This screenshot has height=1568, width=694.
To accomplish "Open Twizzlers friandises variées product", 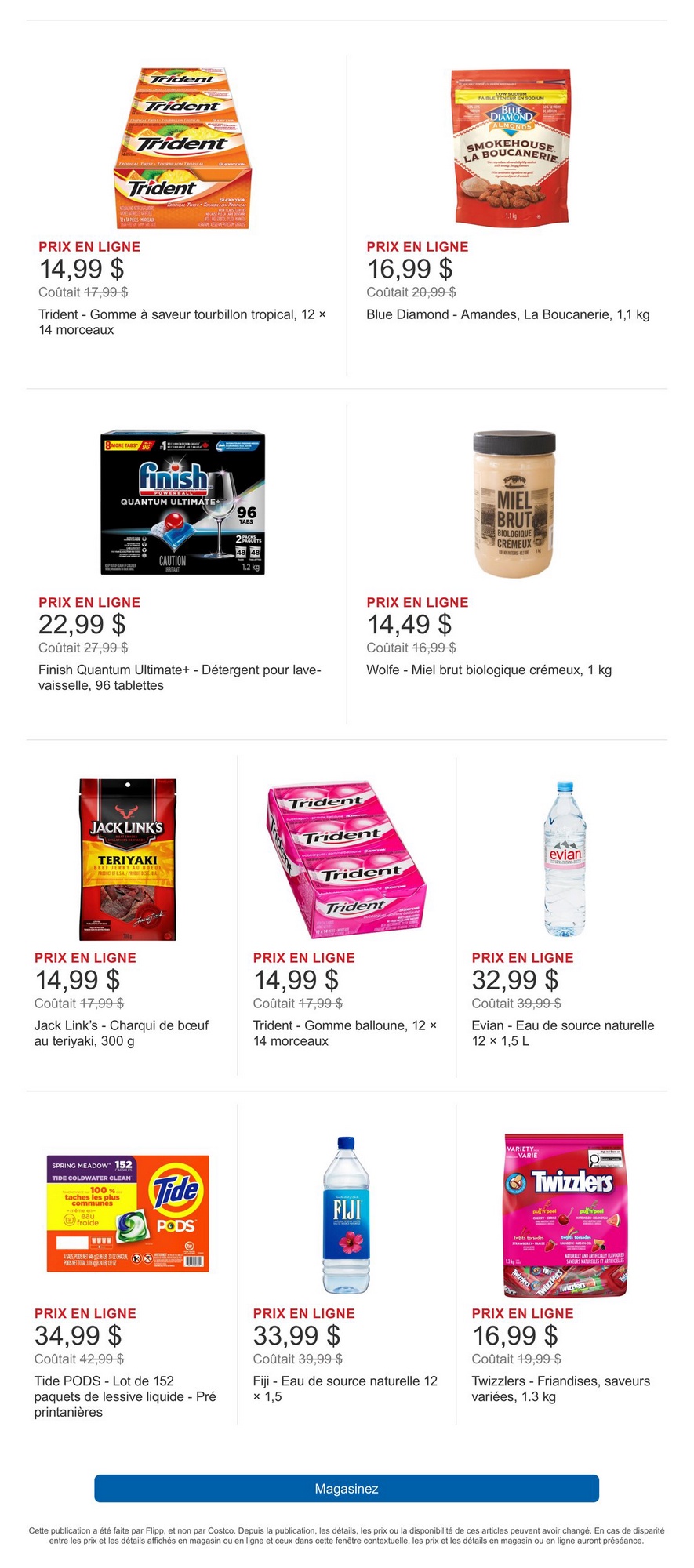I will point(565,1214).
